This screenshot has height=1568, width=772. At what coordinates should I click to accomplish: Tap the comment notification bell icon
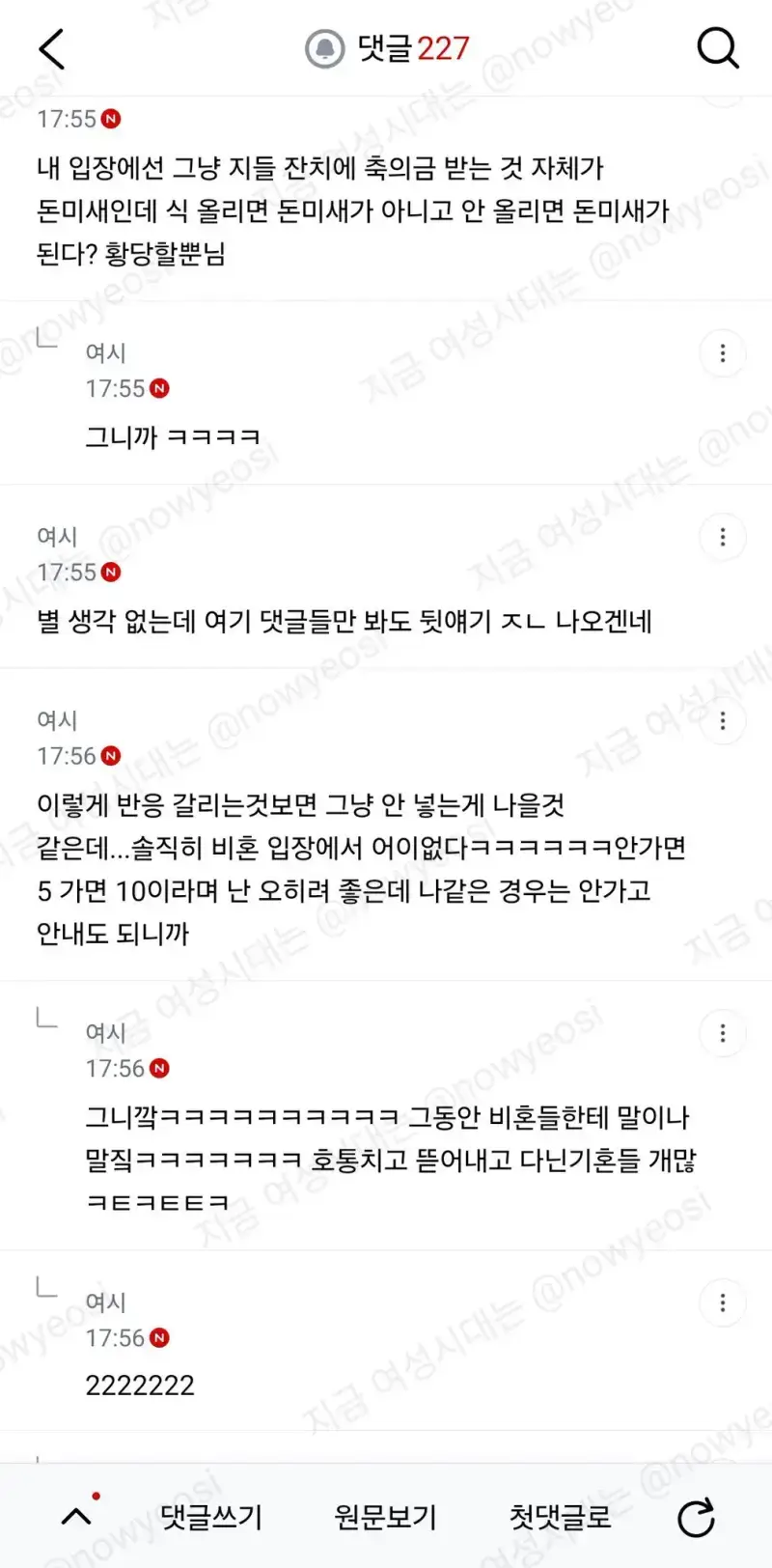pyautogui.click(x=325, y=48)
